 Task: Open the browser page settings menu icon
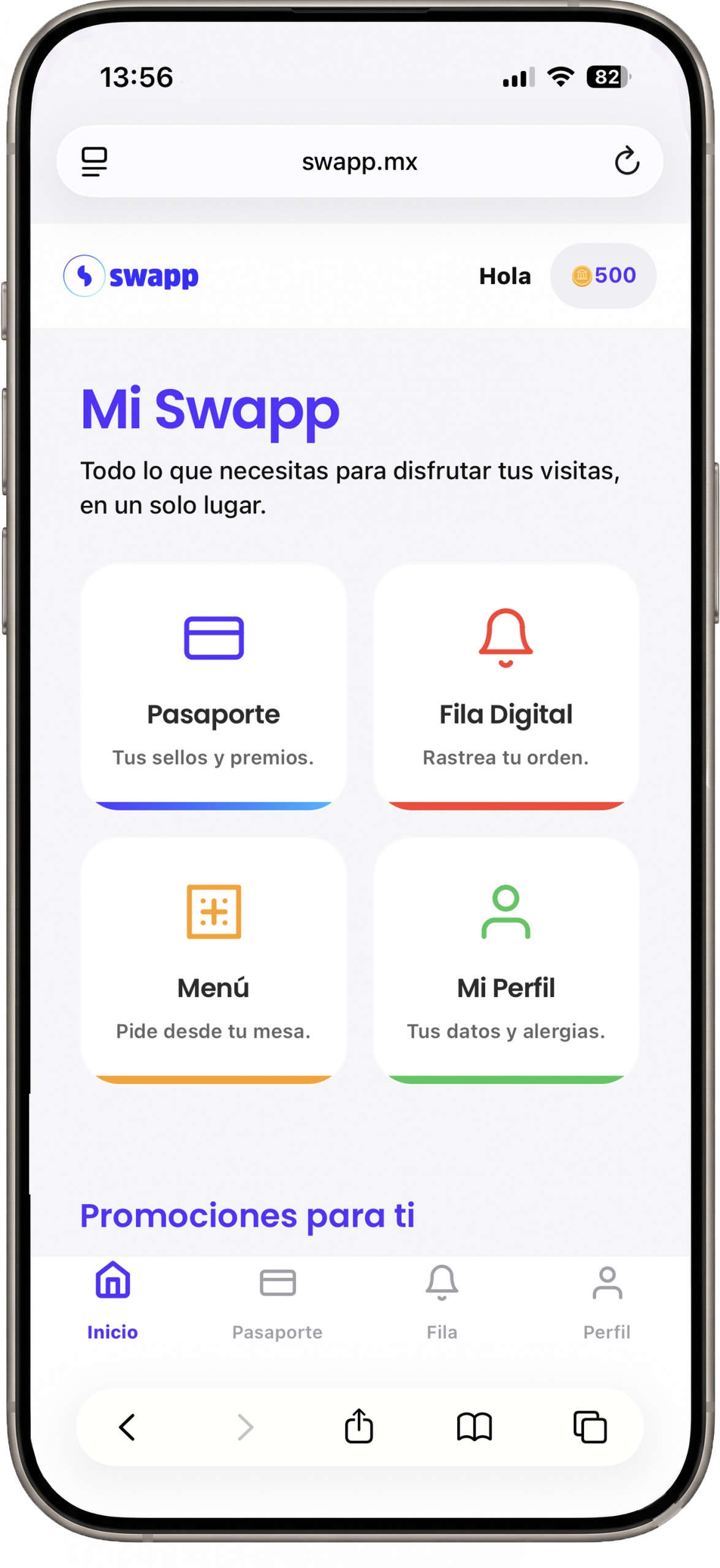tap(94, 162)
